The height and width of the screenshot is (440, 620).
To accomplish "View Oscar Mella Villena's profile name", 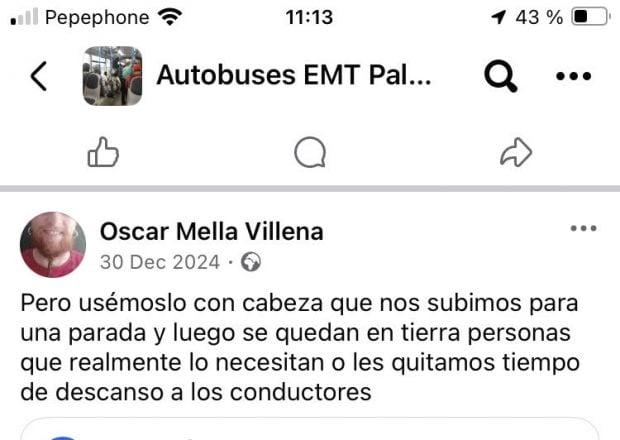I will coord(211,232).
